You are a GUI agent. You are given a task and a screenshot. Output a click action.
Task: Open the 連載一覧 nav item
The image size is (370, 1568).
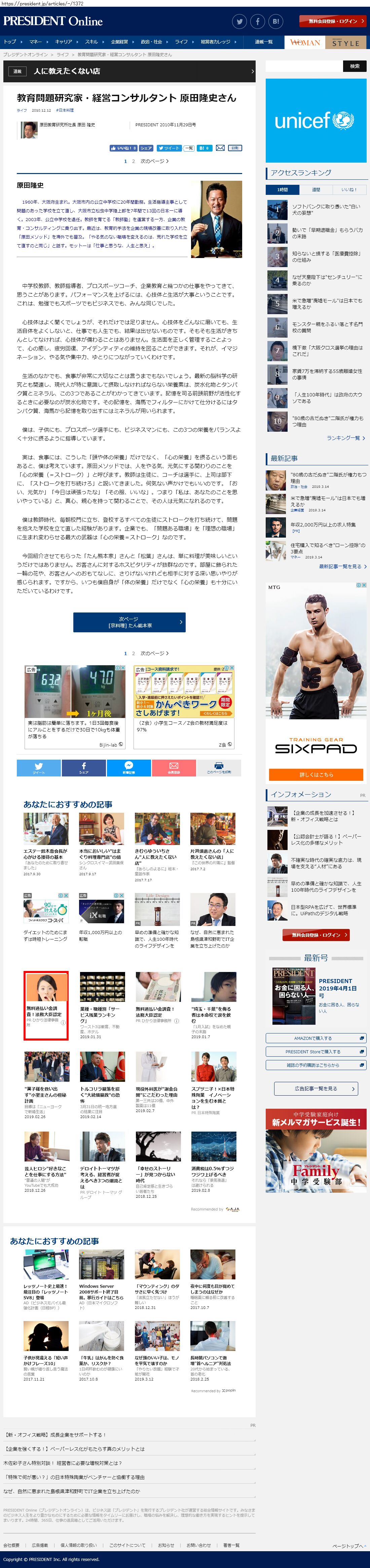(x=263, y=42)
